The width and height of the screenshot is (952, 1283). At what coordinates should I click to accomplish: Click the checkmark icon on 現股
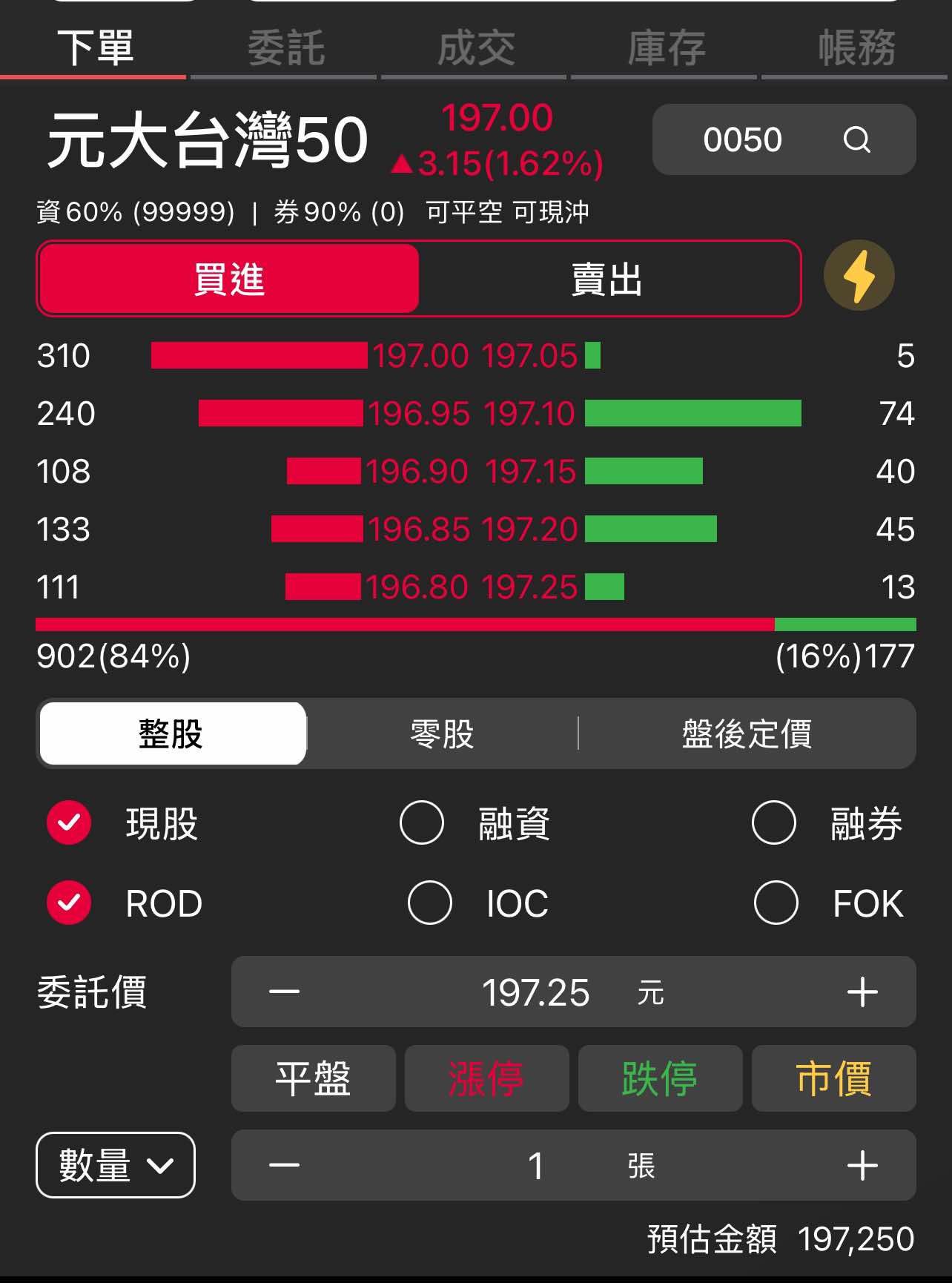(68, 822)
